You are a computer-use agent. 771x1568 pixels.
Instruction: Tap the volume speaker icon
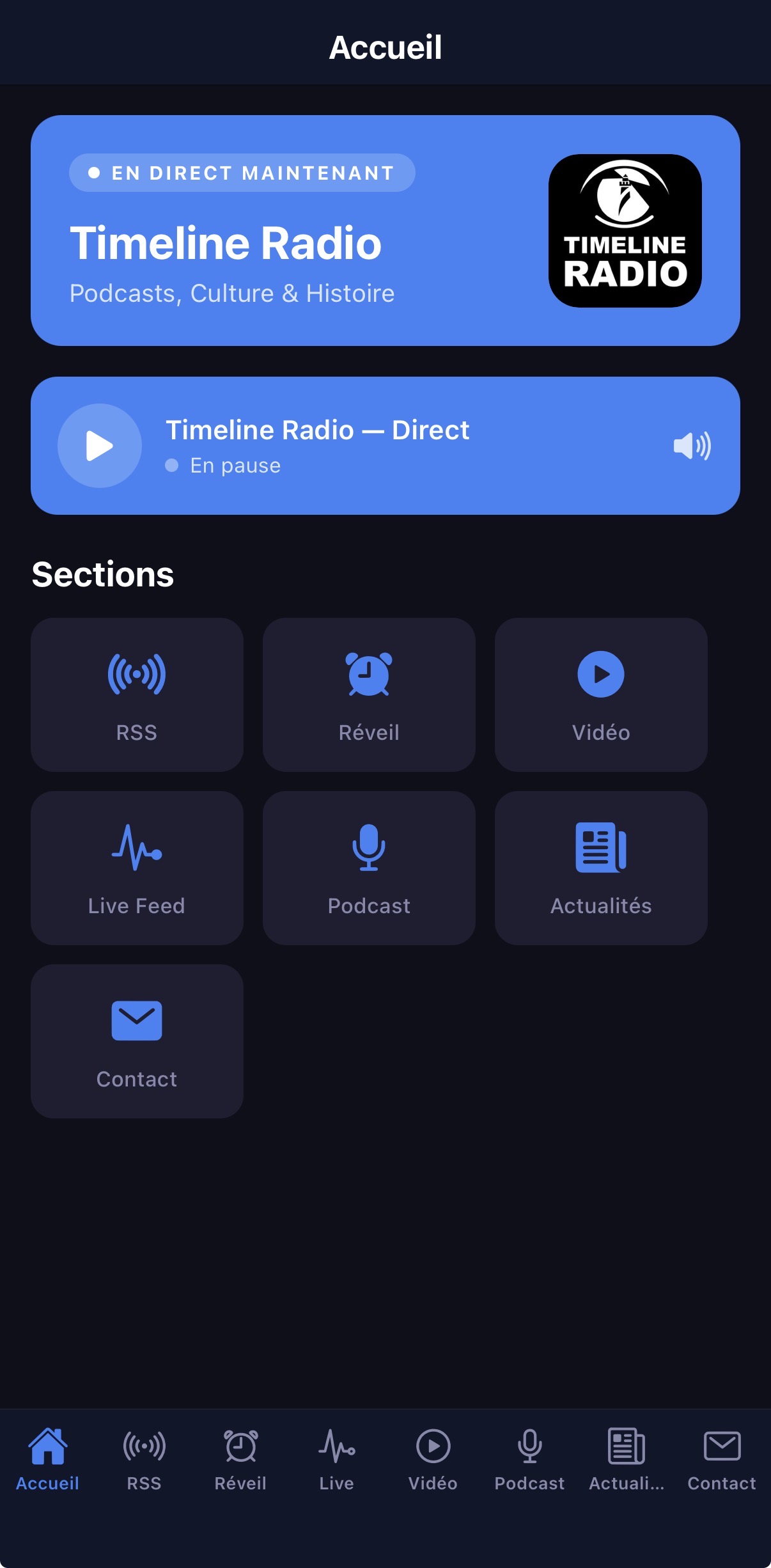[x=692, y=446]
